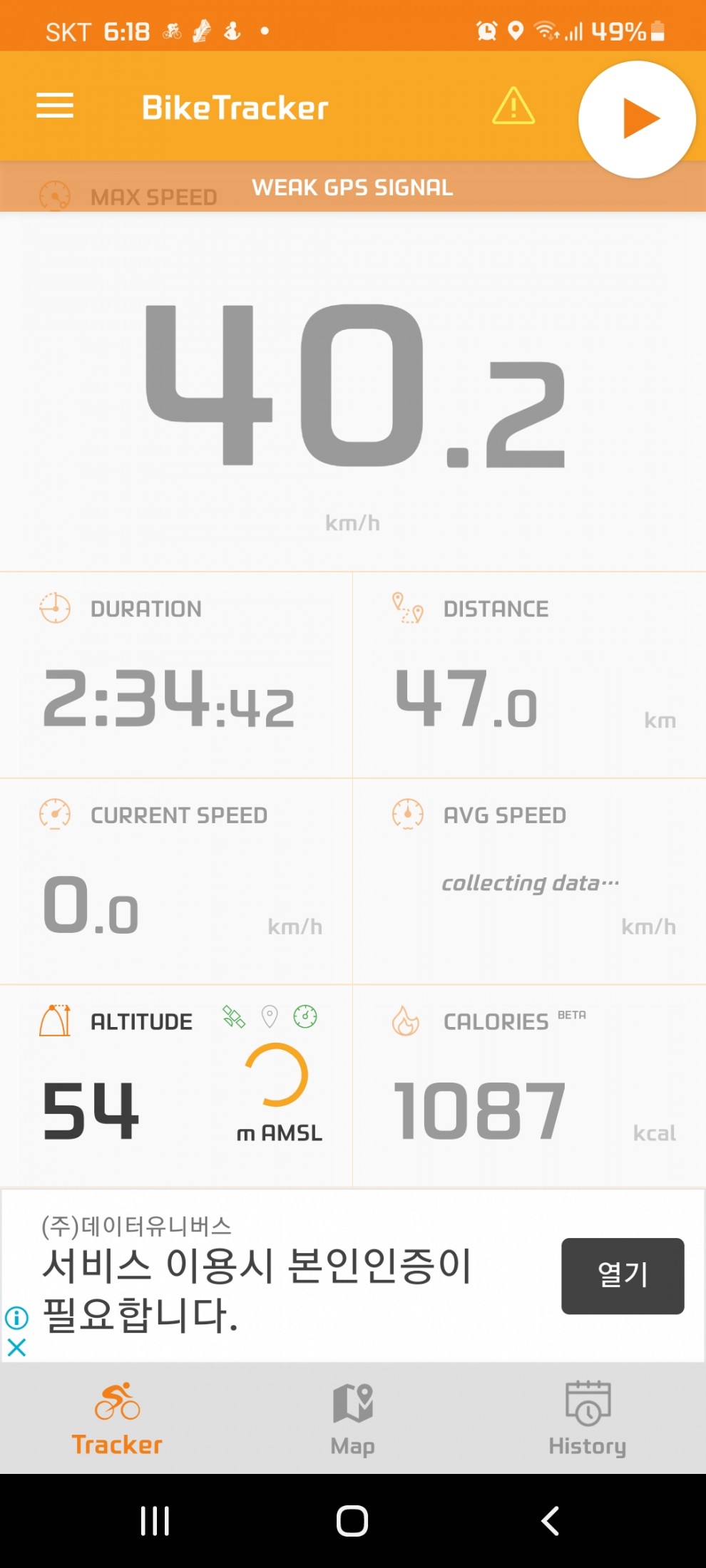Open ad info icon
The image size is (706, 1568).
pyautogui.click(x=16, y=1318)
